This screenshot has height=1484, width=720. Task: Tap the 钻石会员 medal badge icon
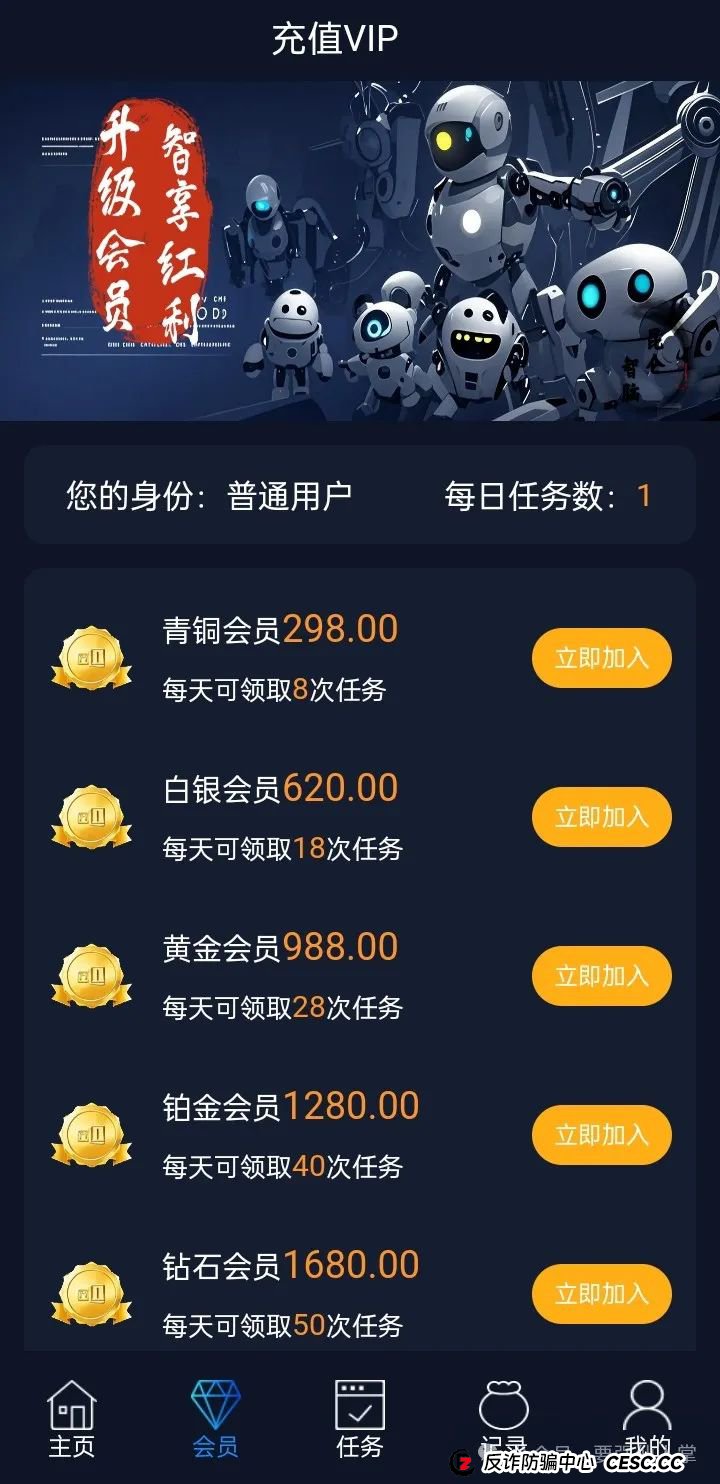point(91,1292)
